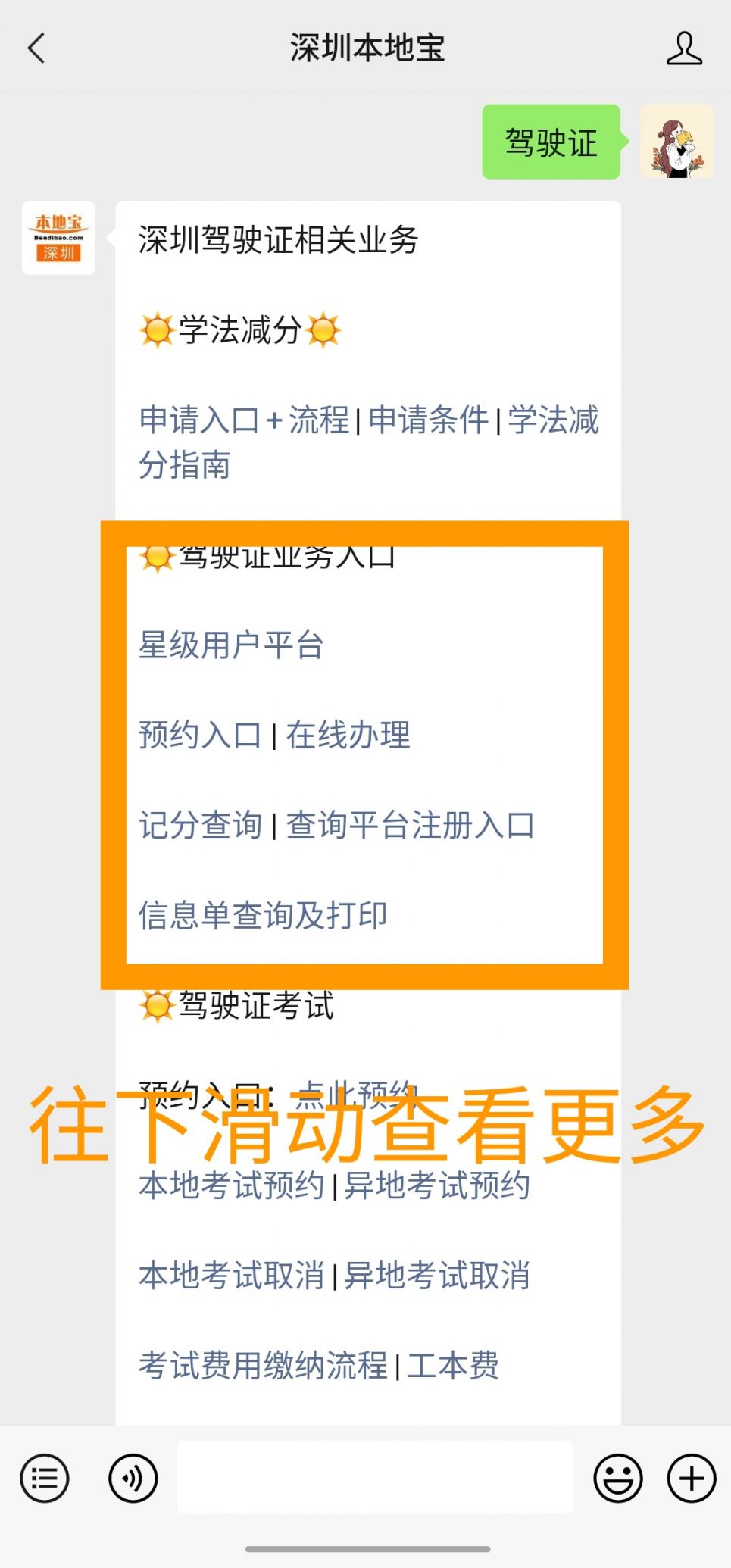Open 在线办理 link
The image size is (731, 1568).
coord(348,736)
